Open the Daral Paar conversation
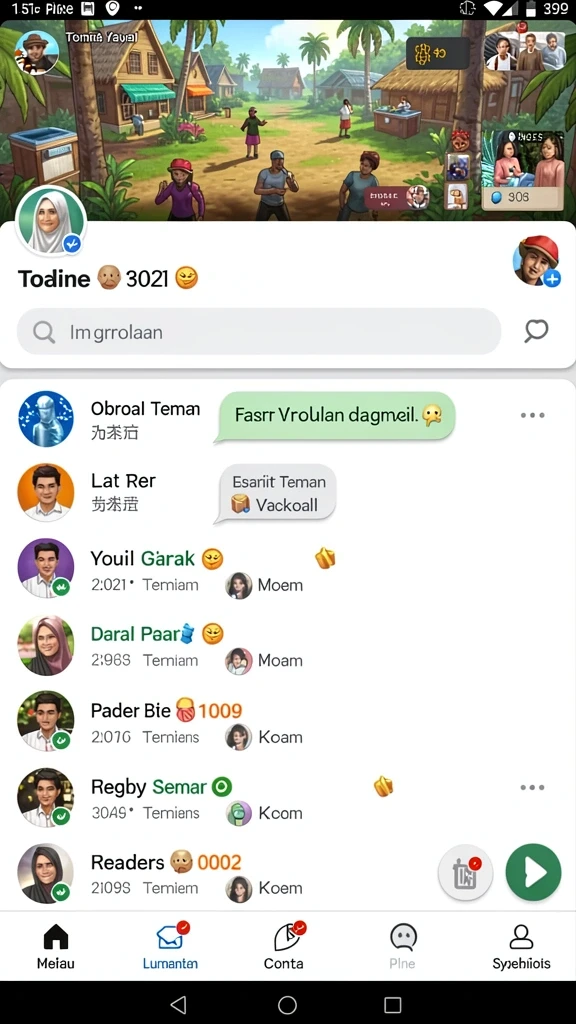 287,645
